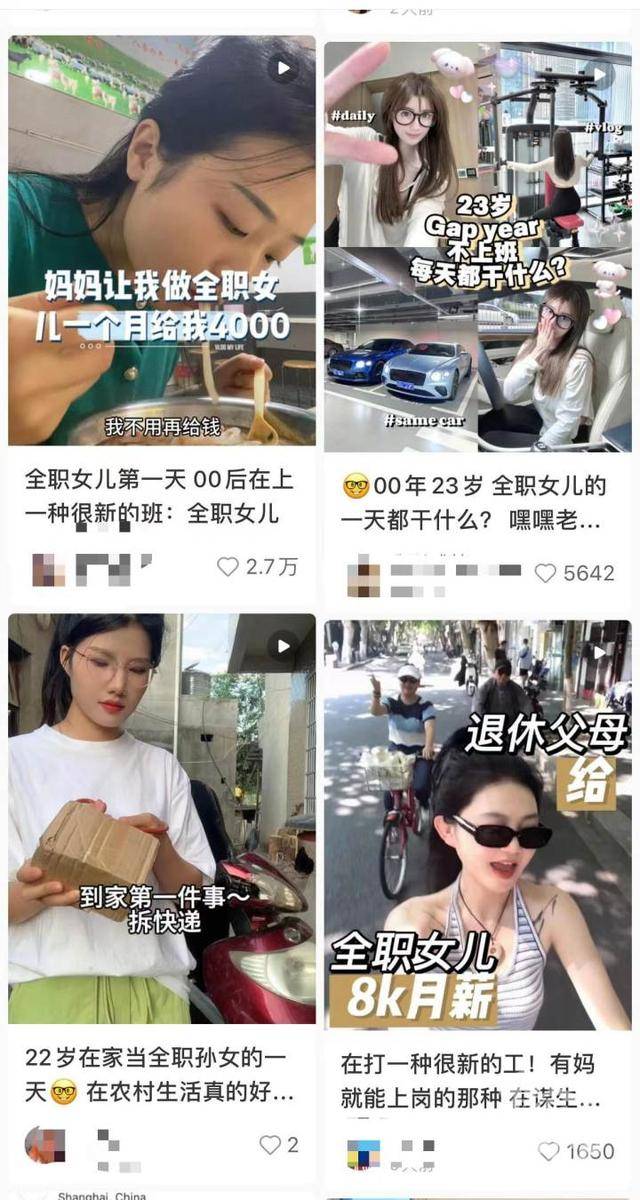Like the post with 2.7万 likes
Viewport: 640px width, 1200px height.
[228, 567]
